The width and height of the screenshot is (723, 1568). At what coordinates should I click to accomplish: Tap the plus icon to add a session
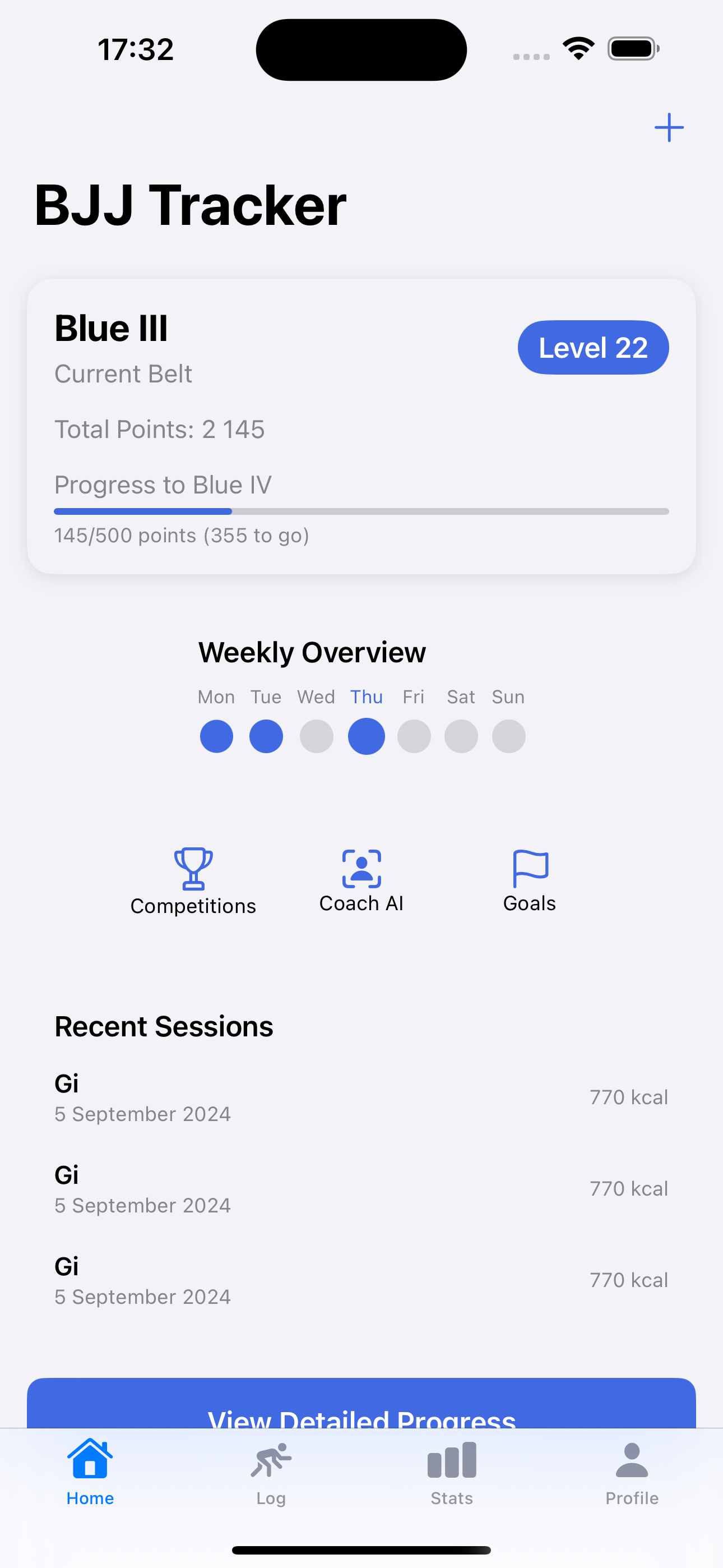pyautogui.click(x=668, y=127)
